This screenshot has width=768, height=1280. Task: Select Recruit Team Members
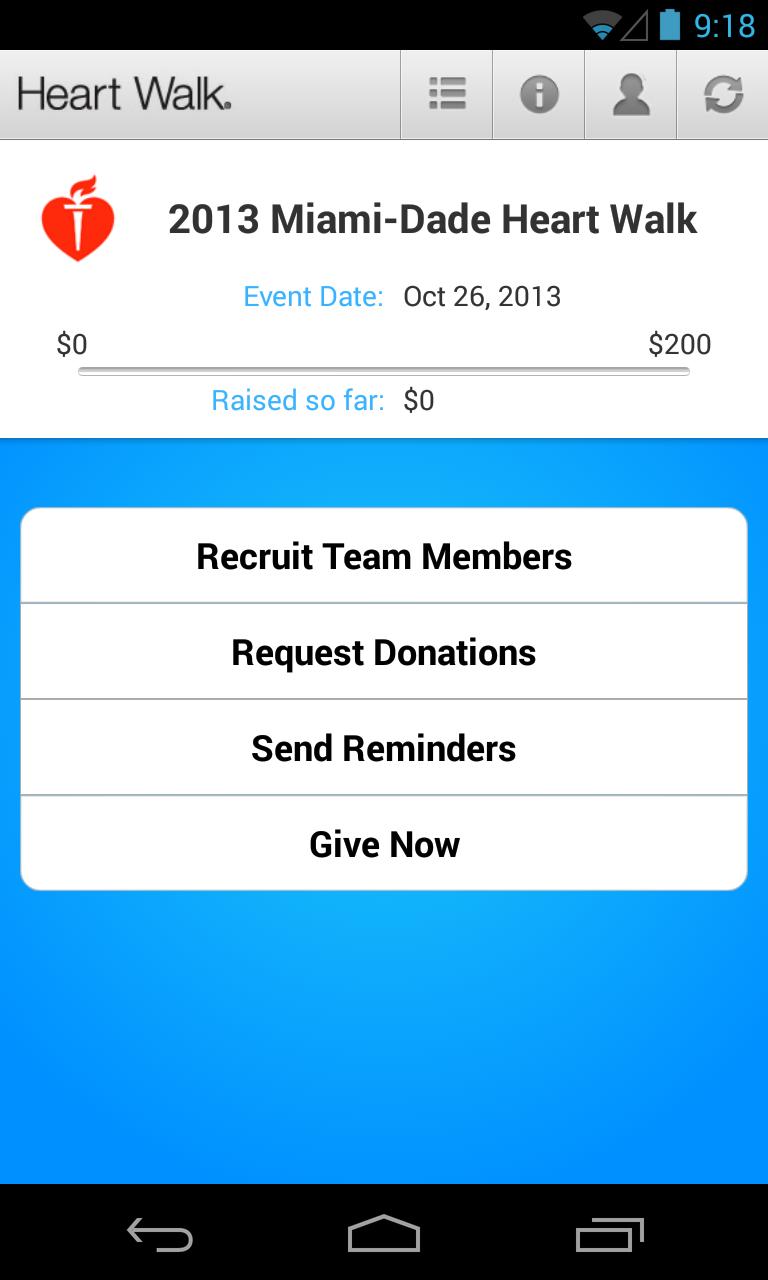coord(384,555)
